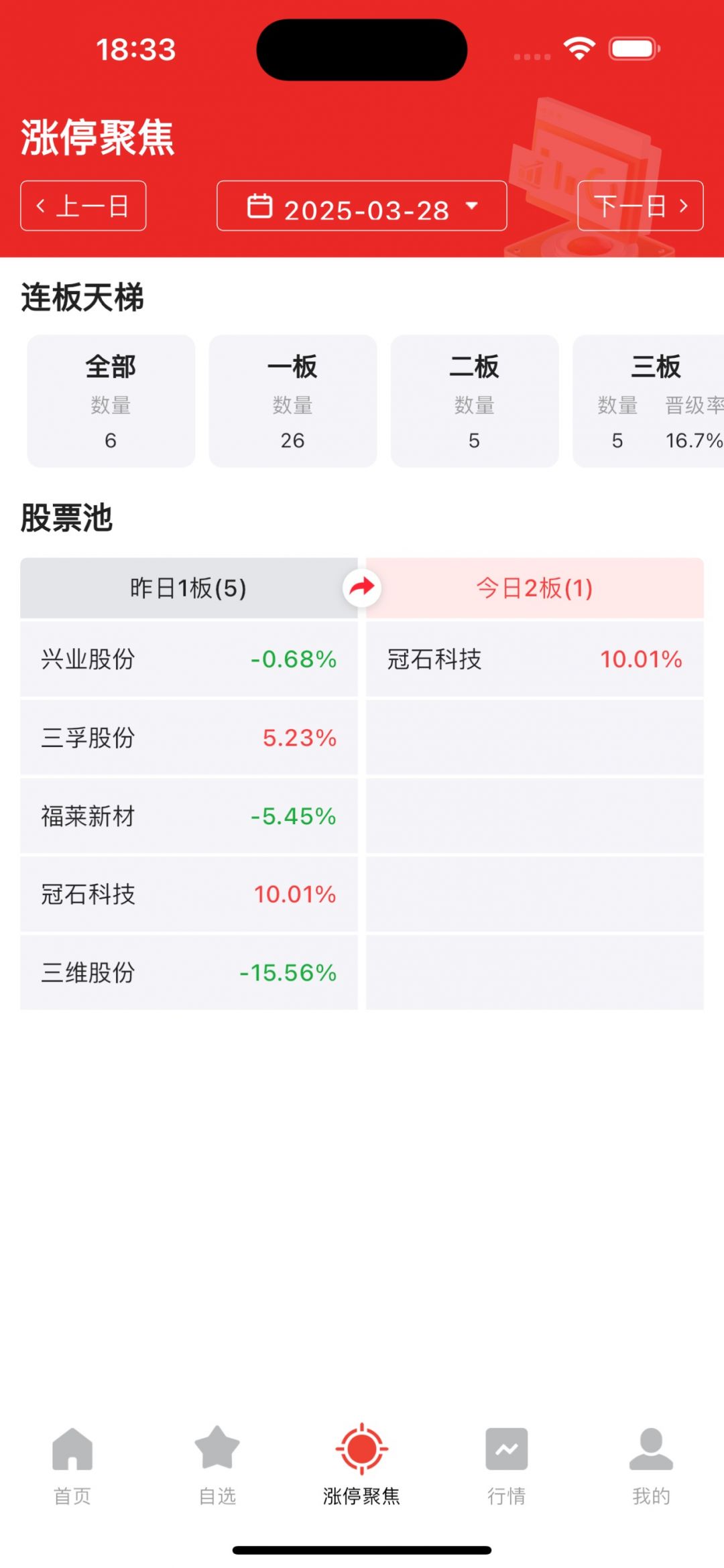
Task: Switch to the 首页 tab
Action: pos(72,1465)
